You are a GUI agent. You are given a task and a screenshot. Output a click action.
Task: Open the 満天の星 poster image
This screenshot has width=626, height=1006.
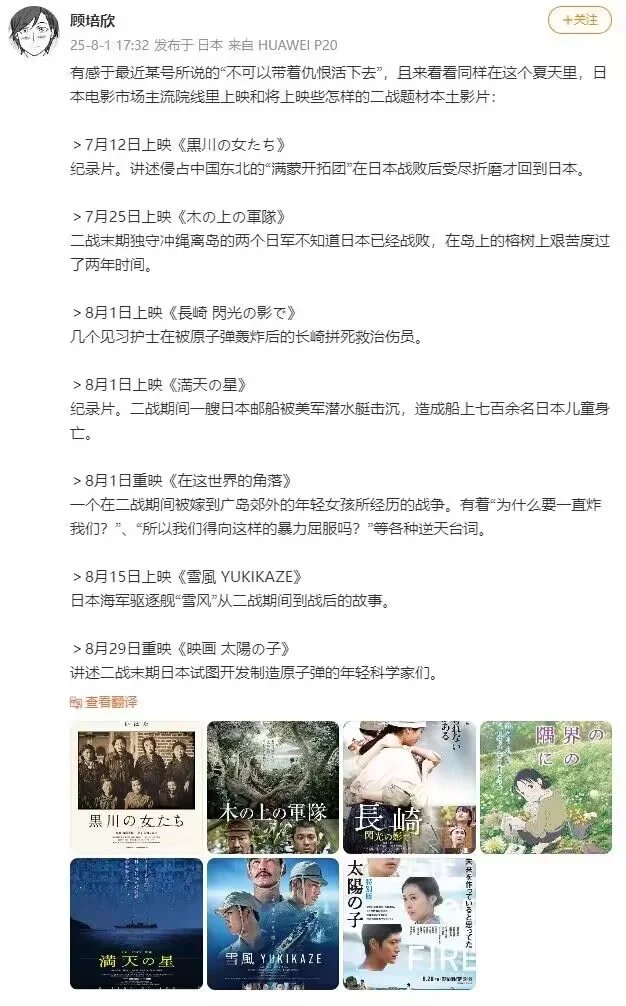pos(136,924)
